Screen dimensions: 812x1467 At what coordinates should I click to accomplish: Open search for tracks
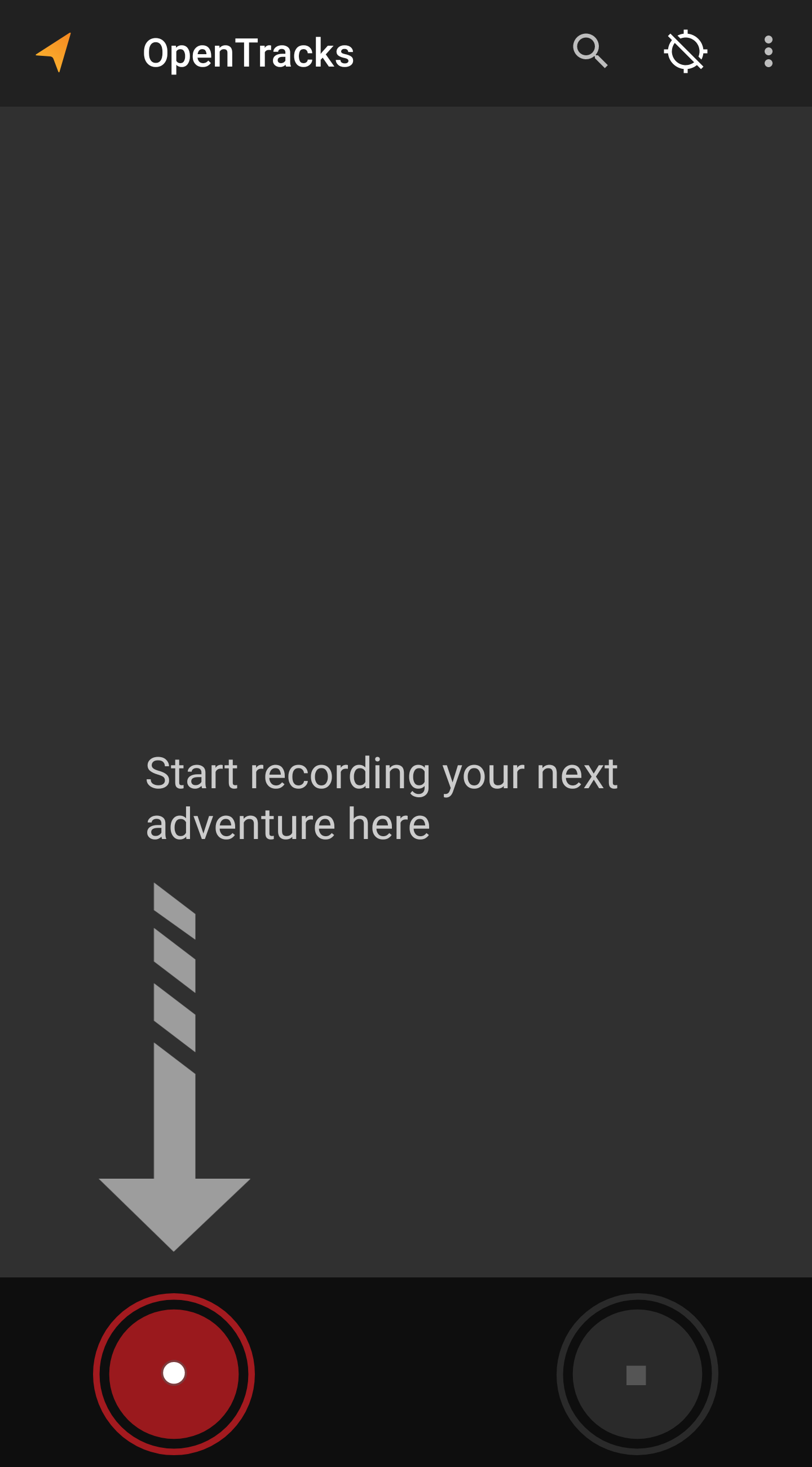pos(589,52)
